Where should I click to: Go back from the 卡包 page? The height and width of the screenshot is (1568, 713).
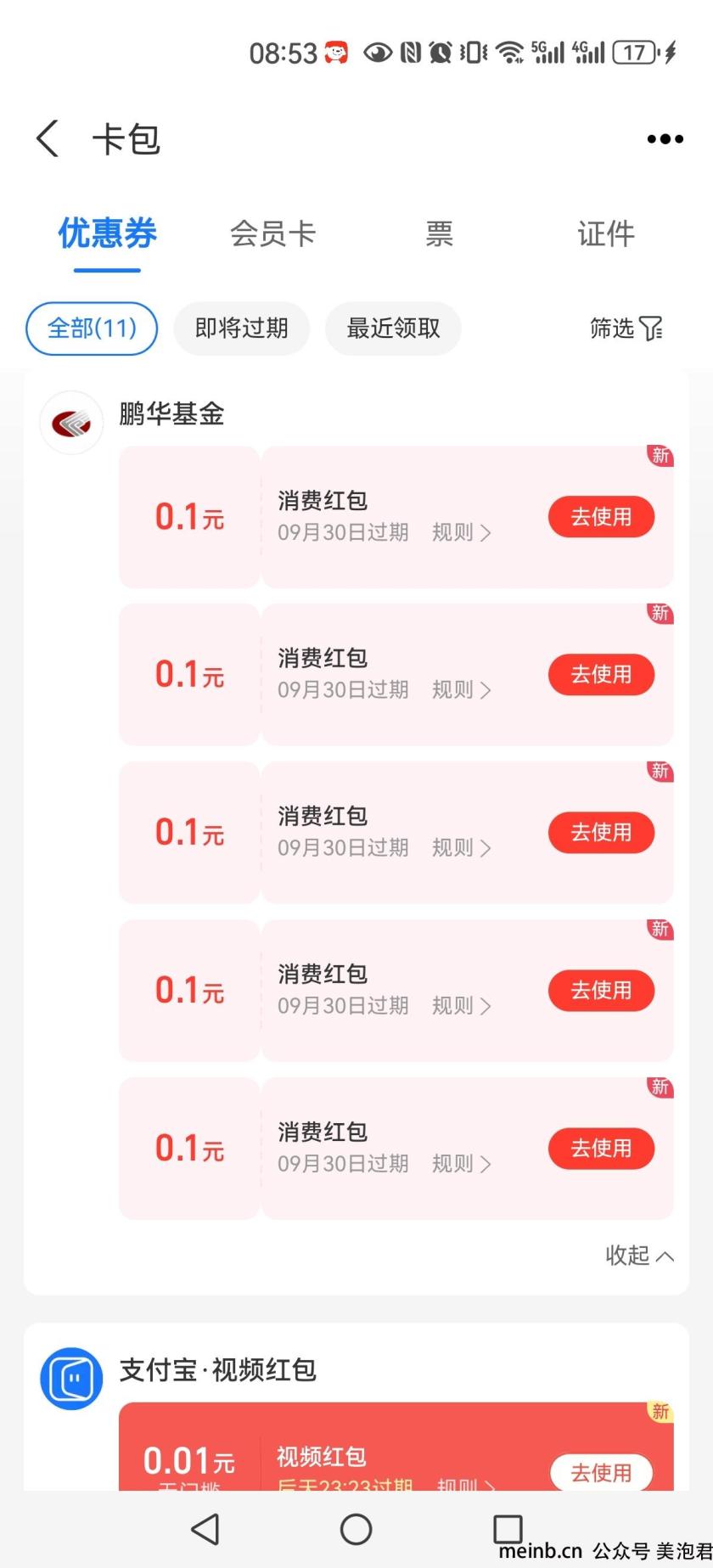48,138
